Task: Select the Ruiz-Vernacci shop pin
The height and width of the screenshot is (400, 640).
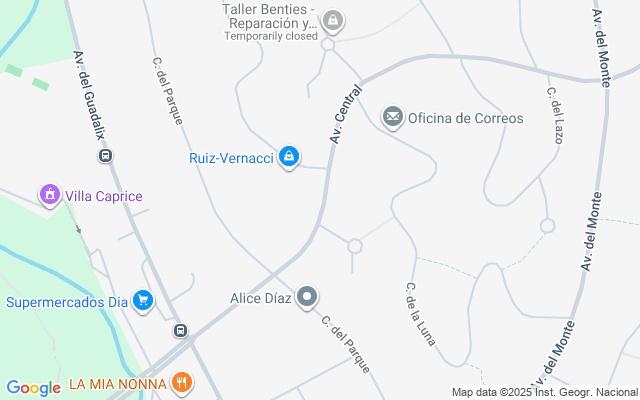Action: [x=289, y=157]
